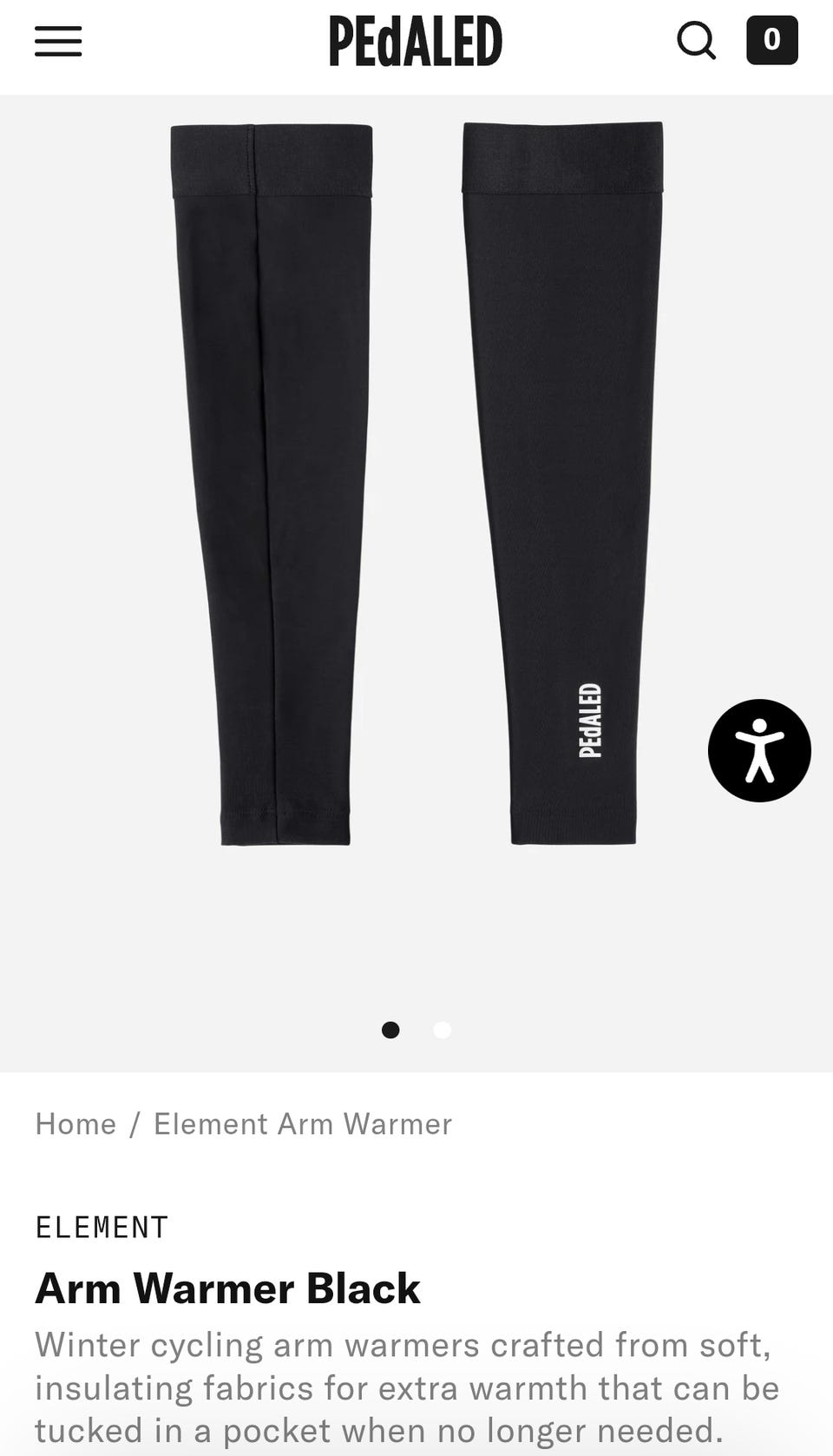Show the second product image dot
The image size is (833, 1456).
[x=442, y=1030]
